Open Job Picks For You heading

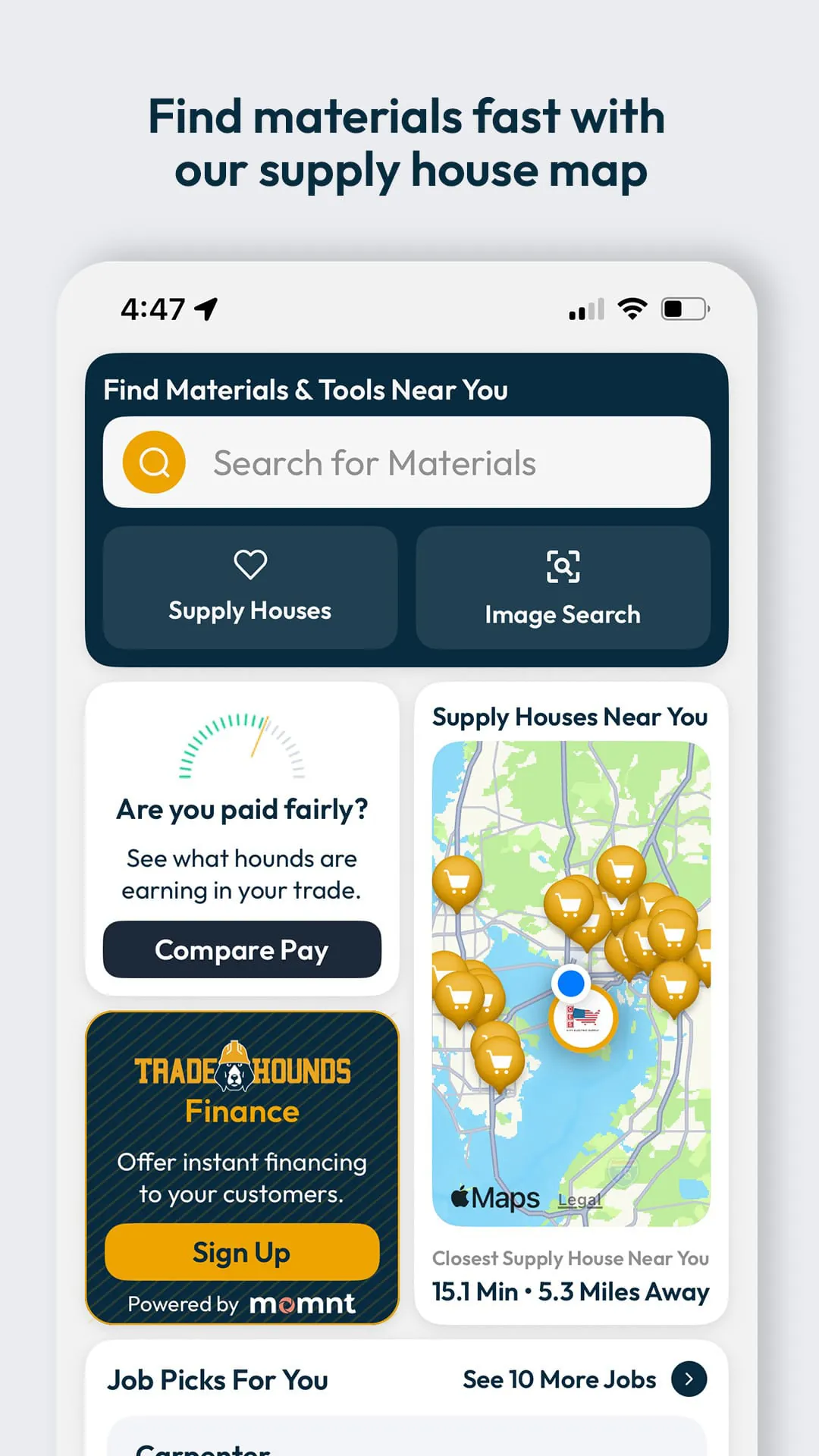click(x=218, y=1380)
